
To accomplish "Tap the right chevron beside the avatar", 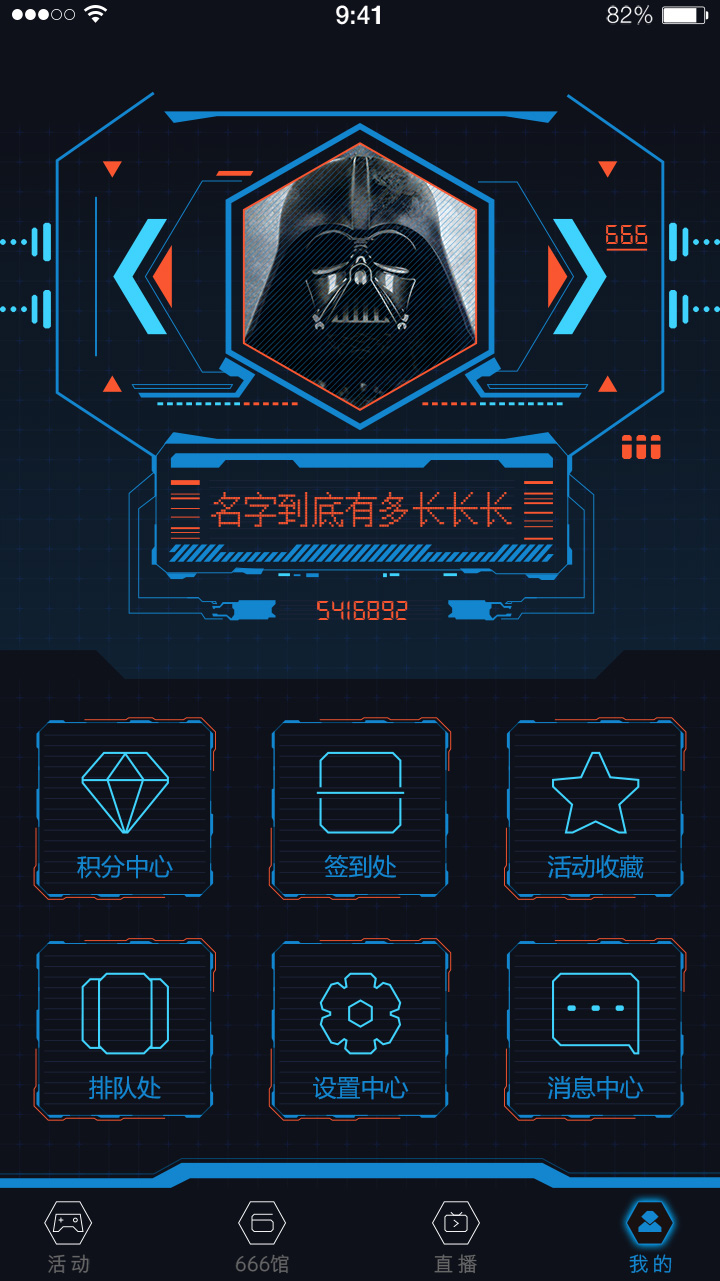I will click(578, 276).
